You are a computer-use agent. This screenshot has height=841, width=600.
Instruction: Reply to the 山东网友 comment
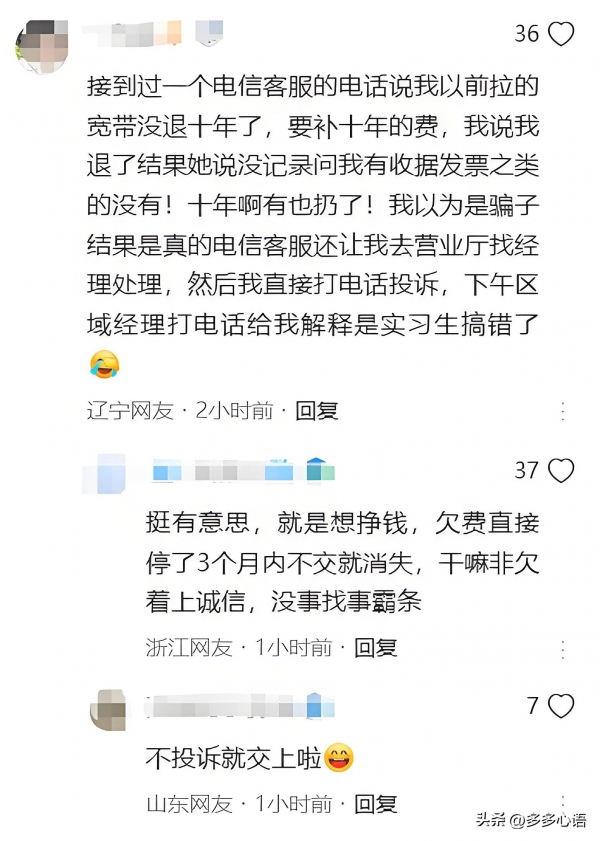pos(376,803)
